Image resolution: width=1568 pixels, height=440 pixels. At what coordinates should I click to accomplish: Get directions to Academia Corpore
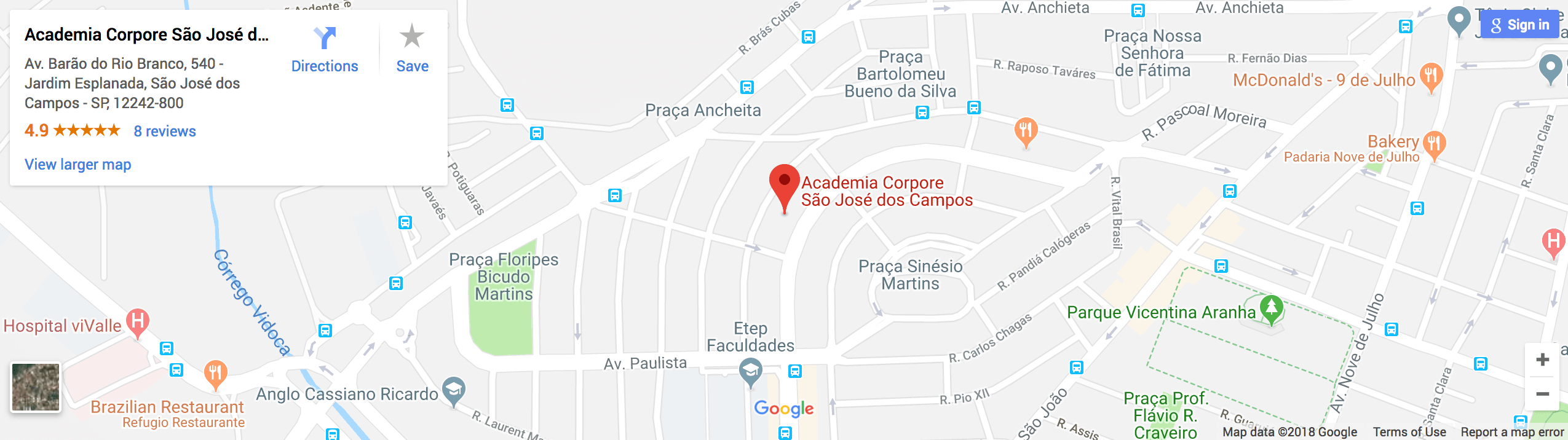click(x=324, y=49)
